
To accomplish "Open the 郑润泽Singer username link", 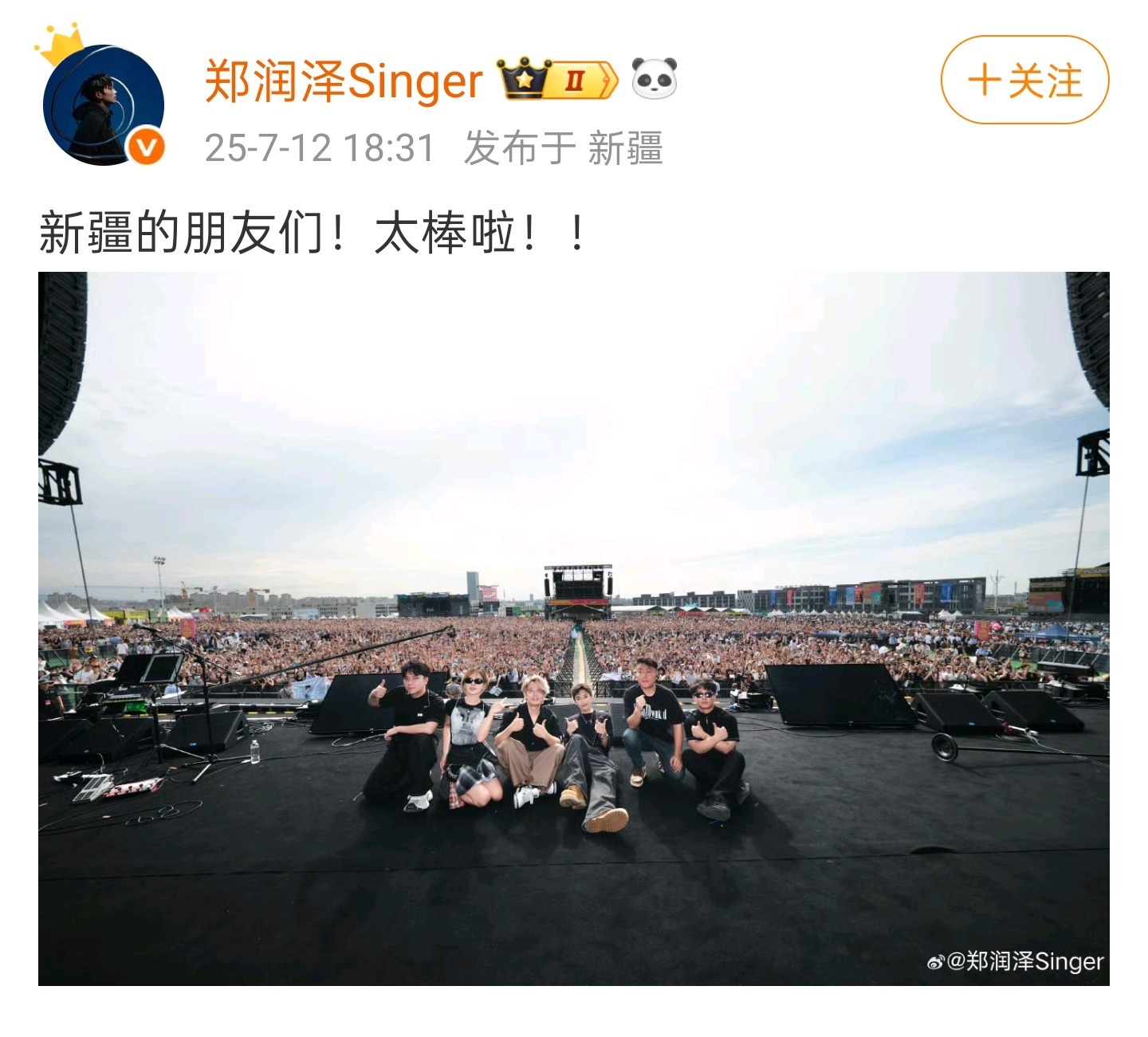I will click(344, 81).
